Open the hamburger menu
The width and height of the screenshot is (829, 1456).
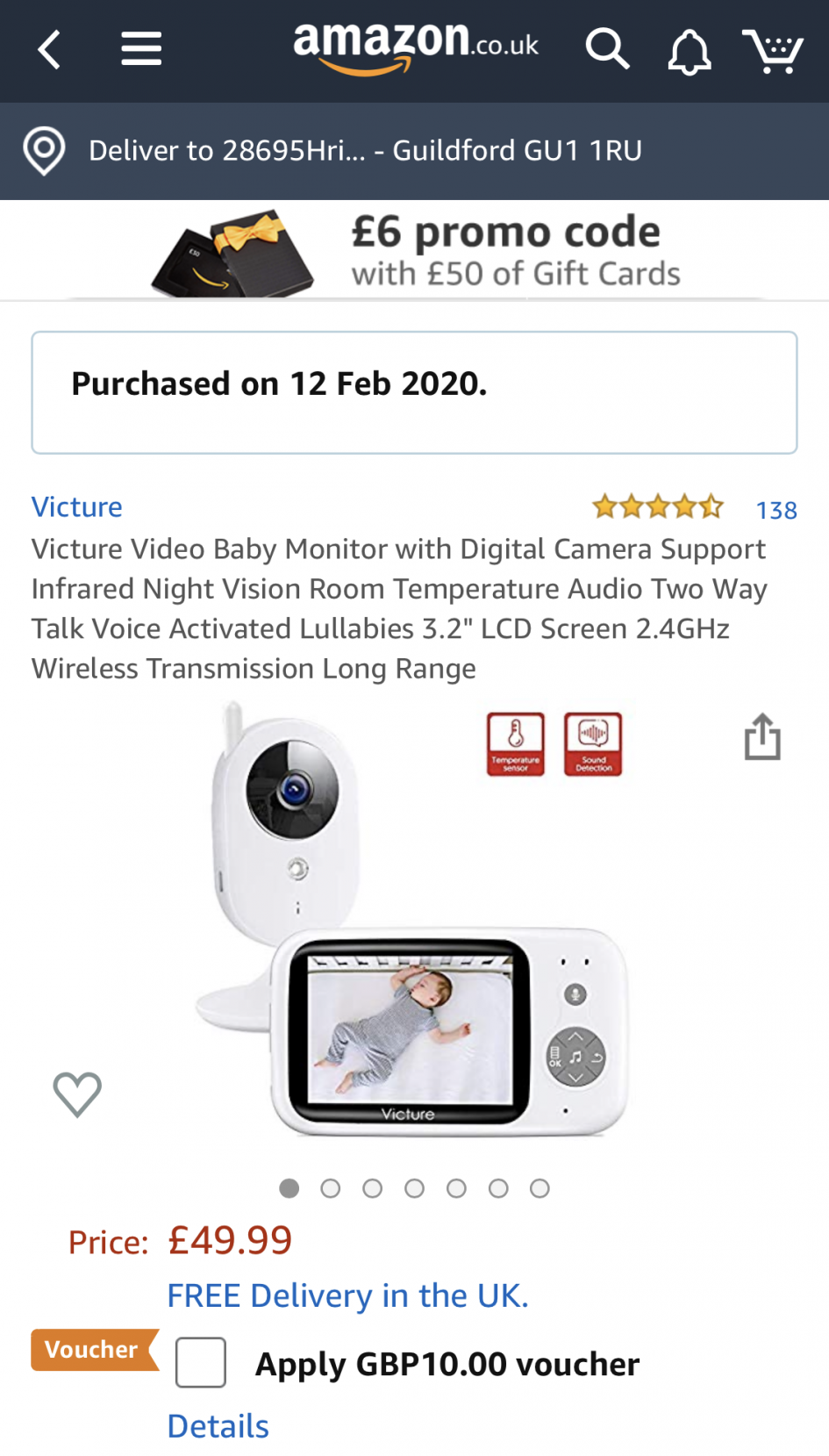click(141, 49)
